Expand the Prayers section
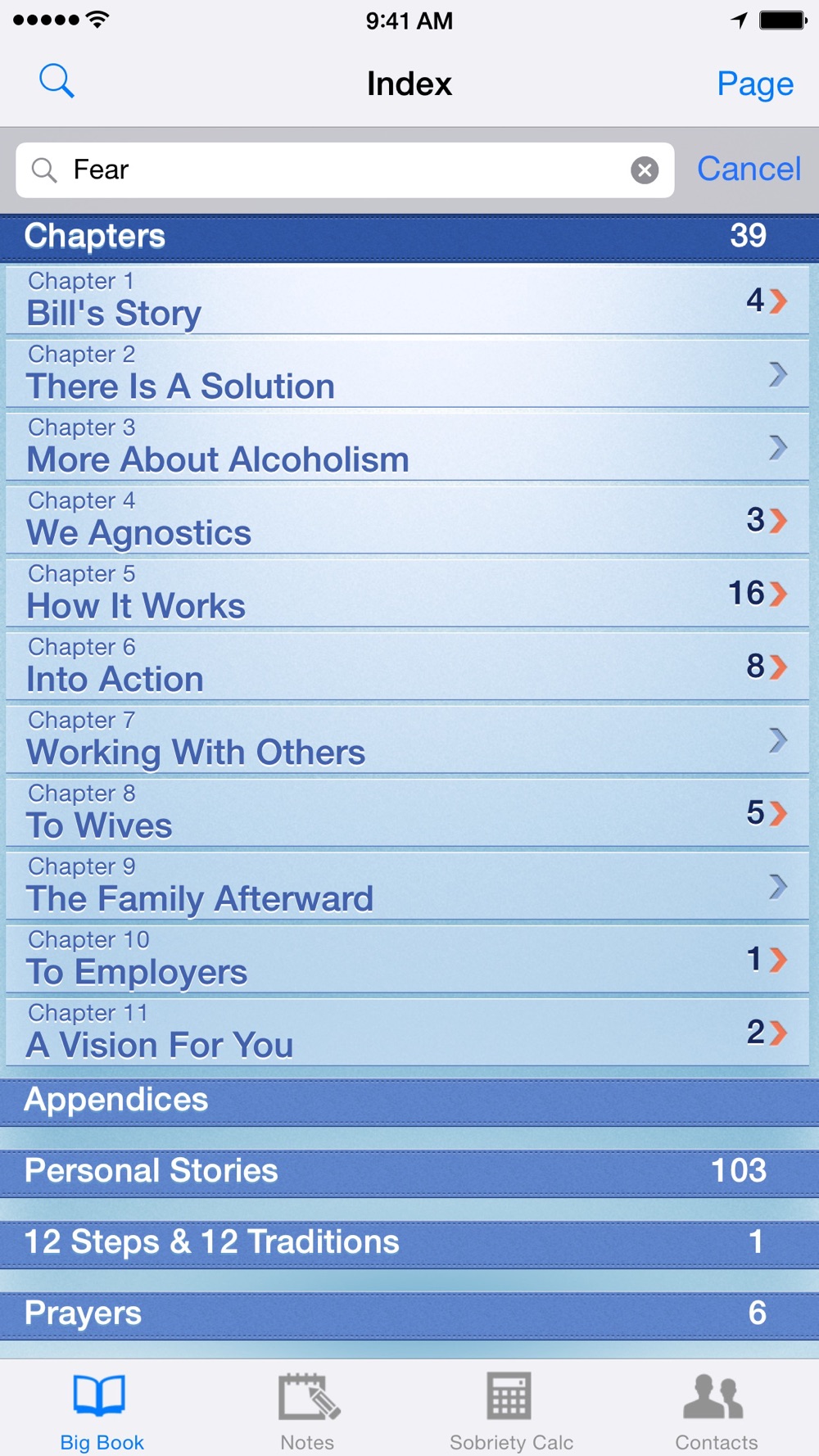The image size is (819, 1456). tap(409, 1314)
